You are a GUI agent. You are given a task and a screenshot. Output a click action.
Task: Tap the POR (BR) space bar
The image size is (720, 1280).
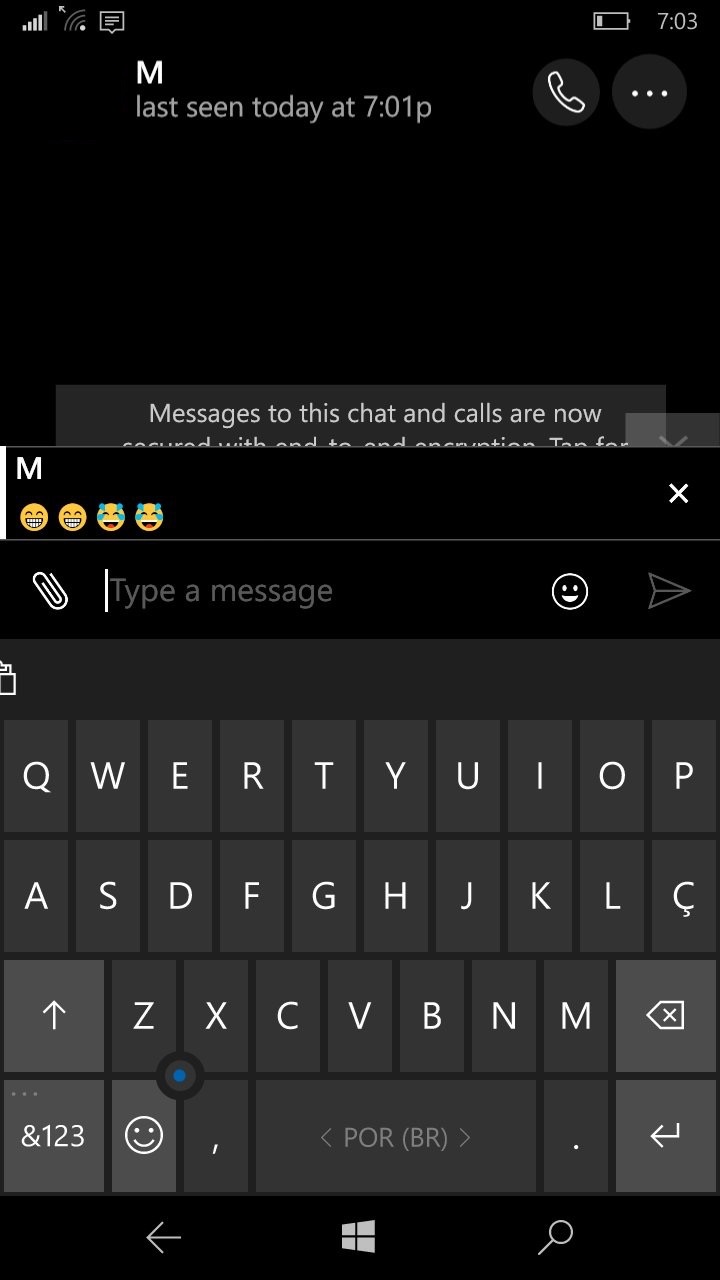[396, 1136]
